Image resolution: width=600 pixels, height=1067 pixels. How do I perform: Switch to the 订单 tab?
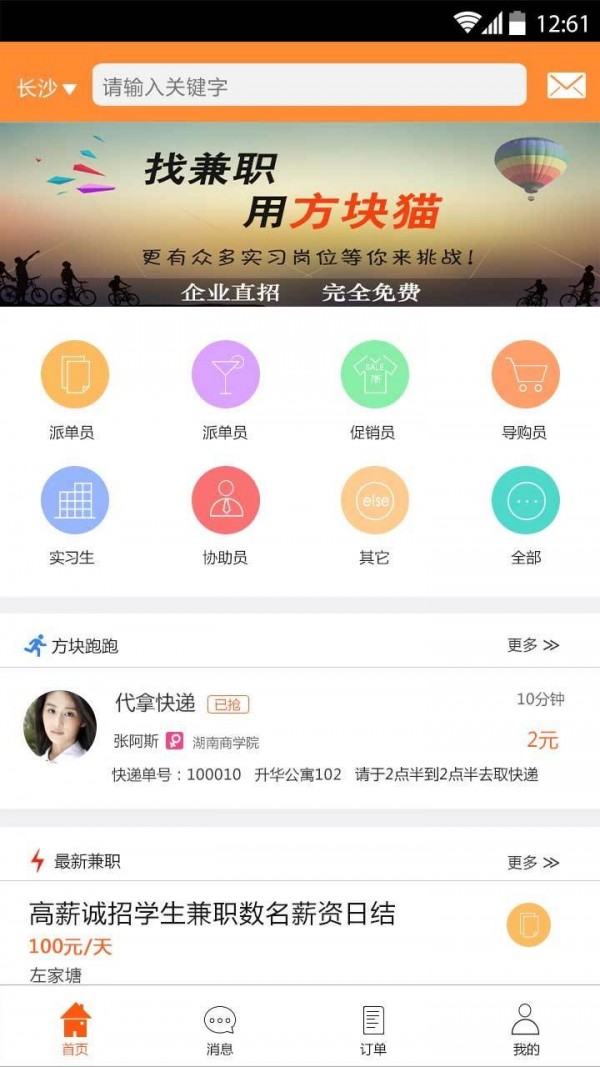click(x=373, y=1029)
